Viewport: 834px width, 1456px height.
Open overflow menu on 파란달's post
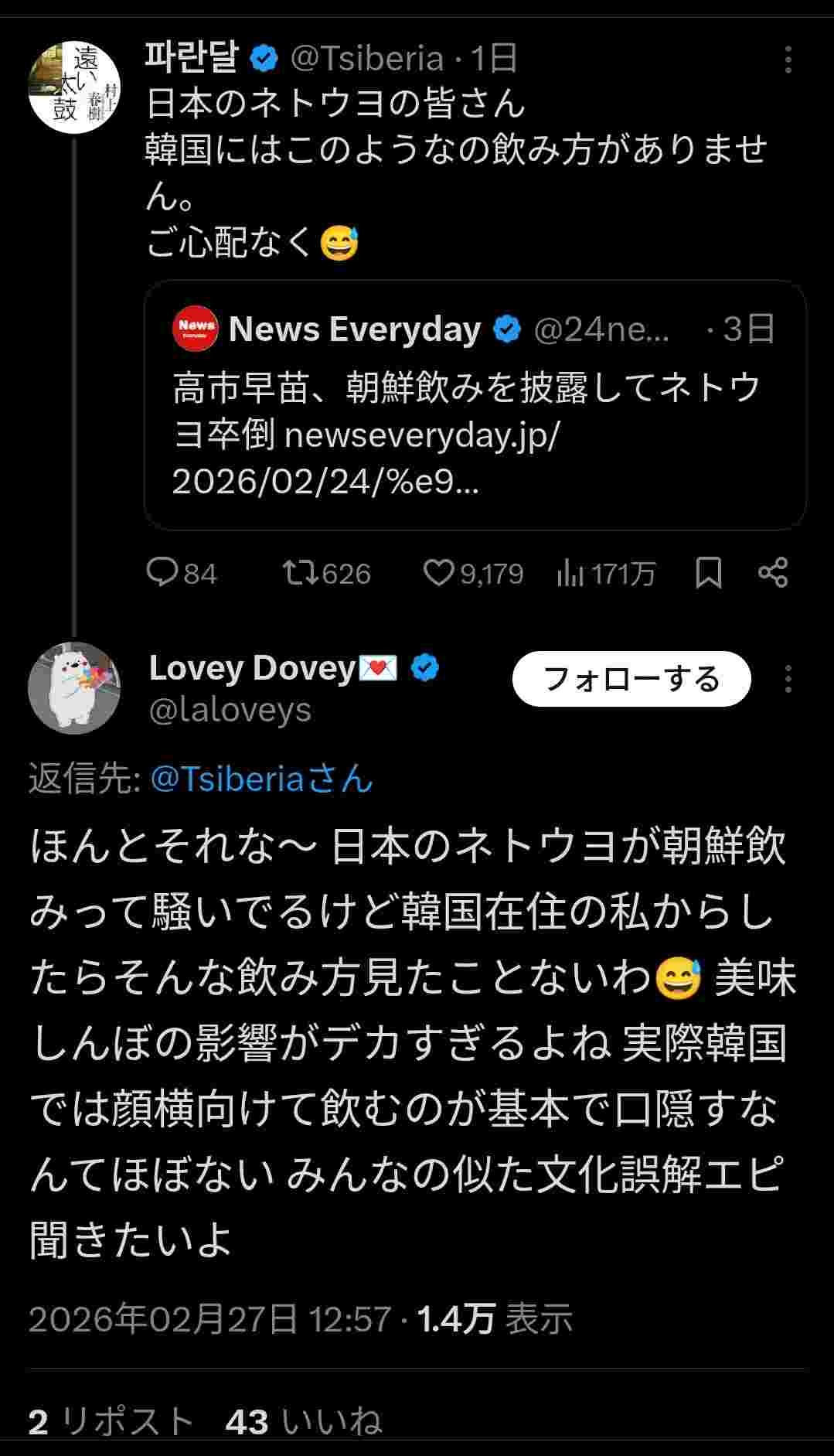click(788, 60)
